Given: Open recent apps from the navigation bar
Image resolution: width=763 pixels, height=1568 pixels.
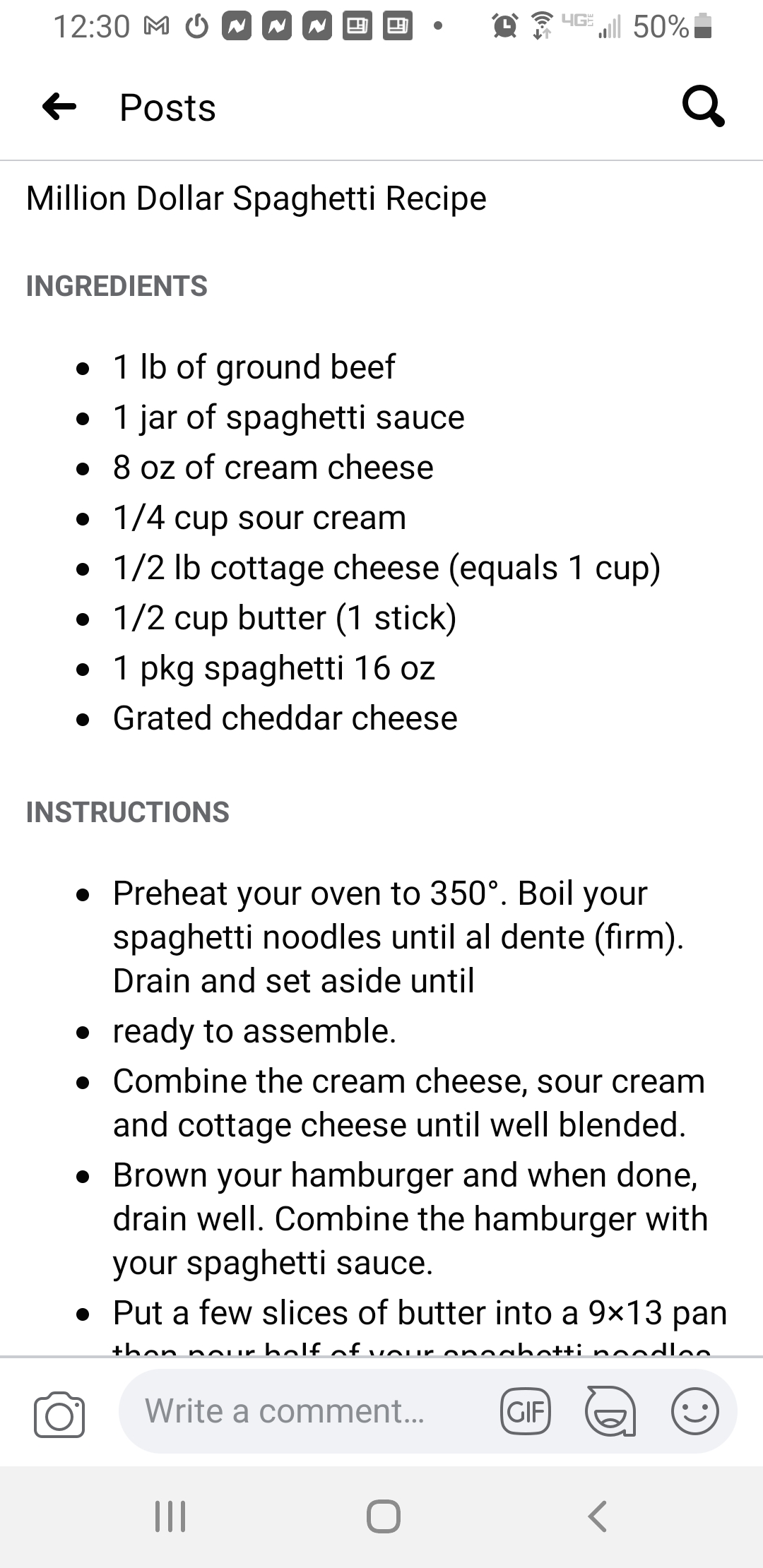Looking at the screenshot, I should (x=170, y=1516).
